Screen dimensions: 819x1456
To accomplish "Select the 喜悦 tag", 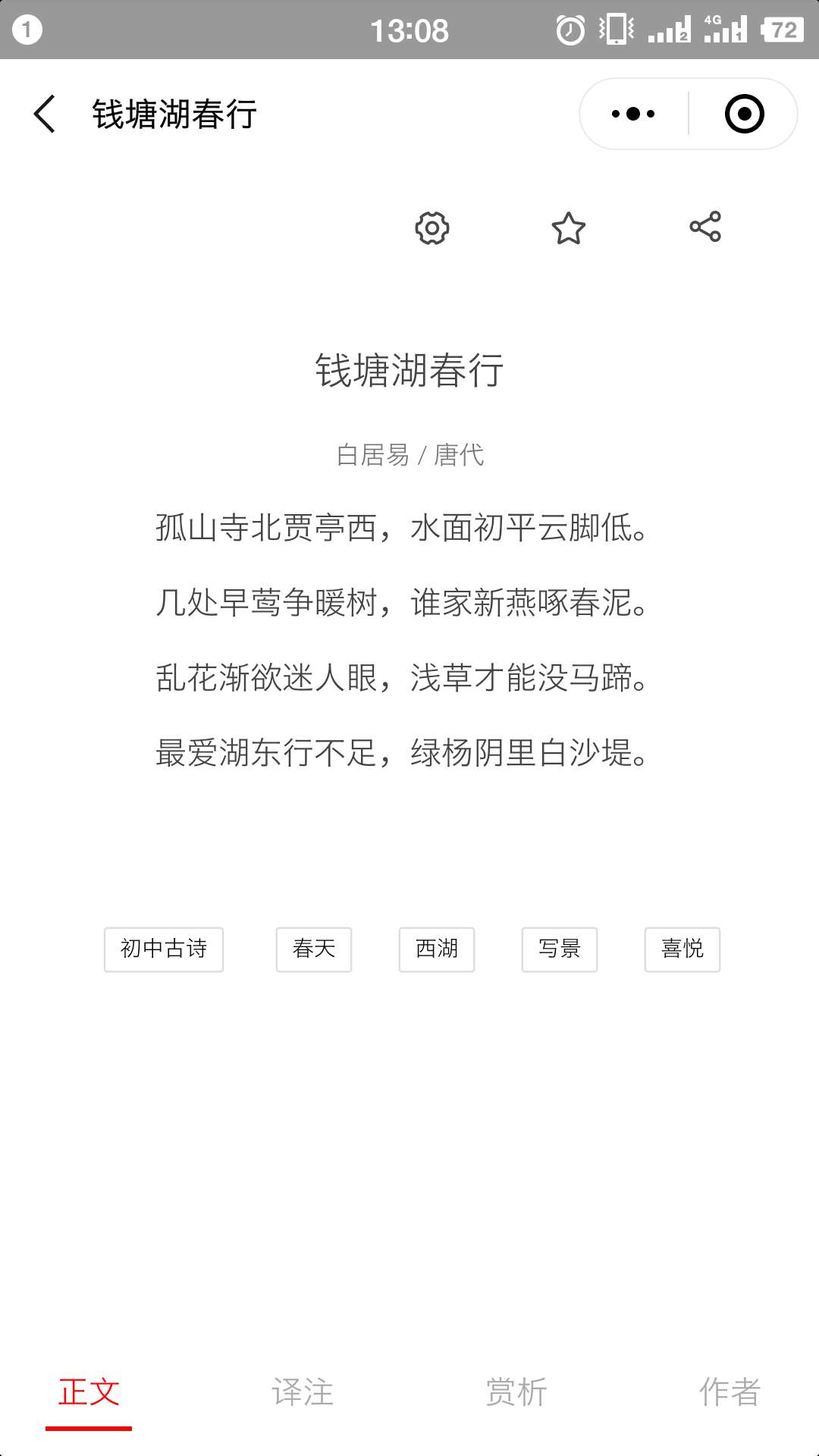I will (x=682, y=949).
